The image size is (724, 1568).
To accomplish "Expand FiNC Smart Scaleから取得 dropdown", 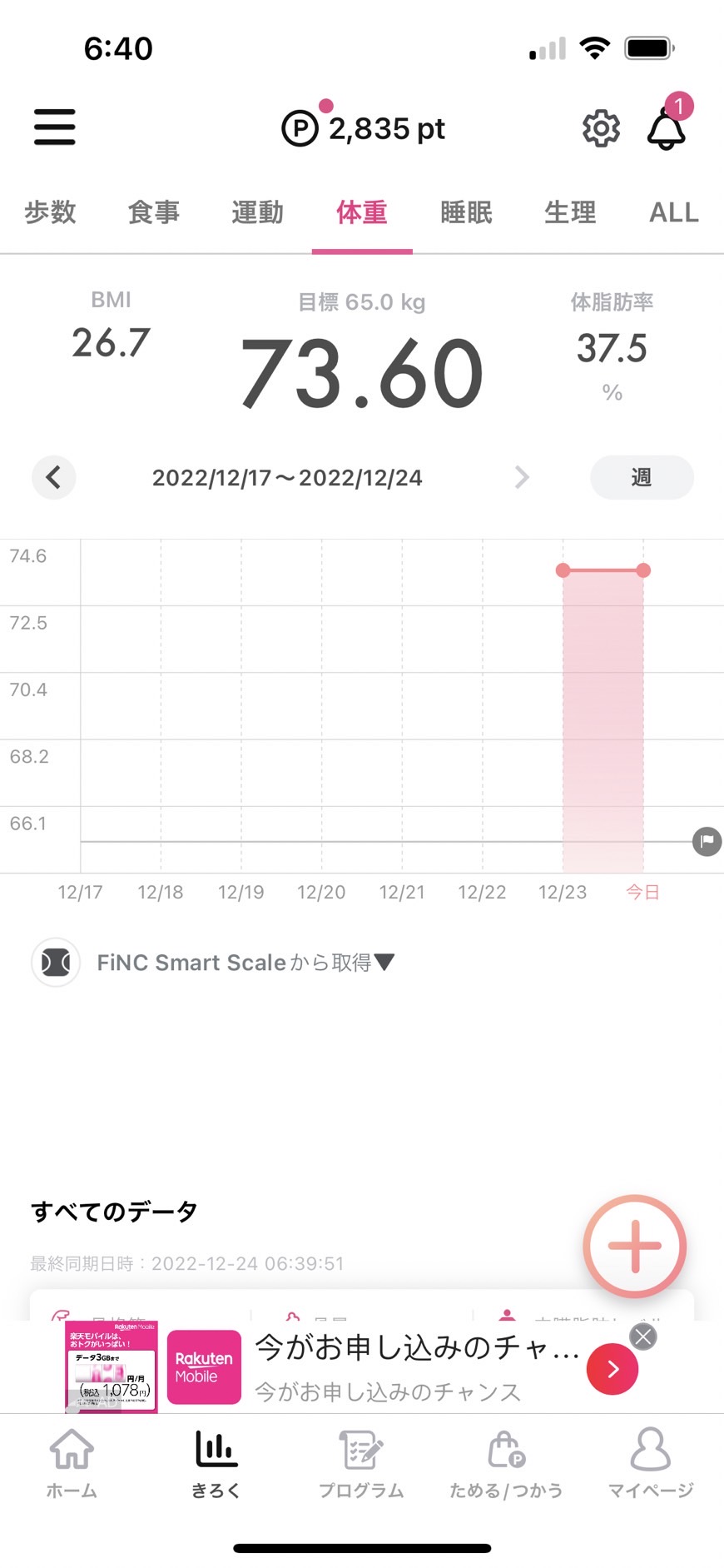I will click(x=245, y=963).
